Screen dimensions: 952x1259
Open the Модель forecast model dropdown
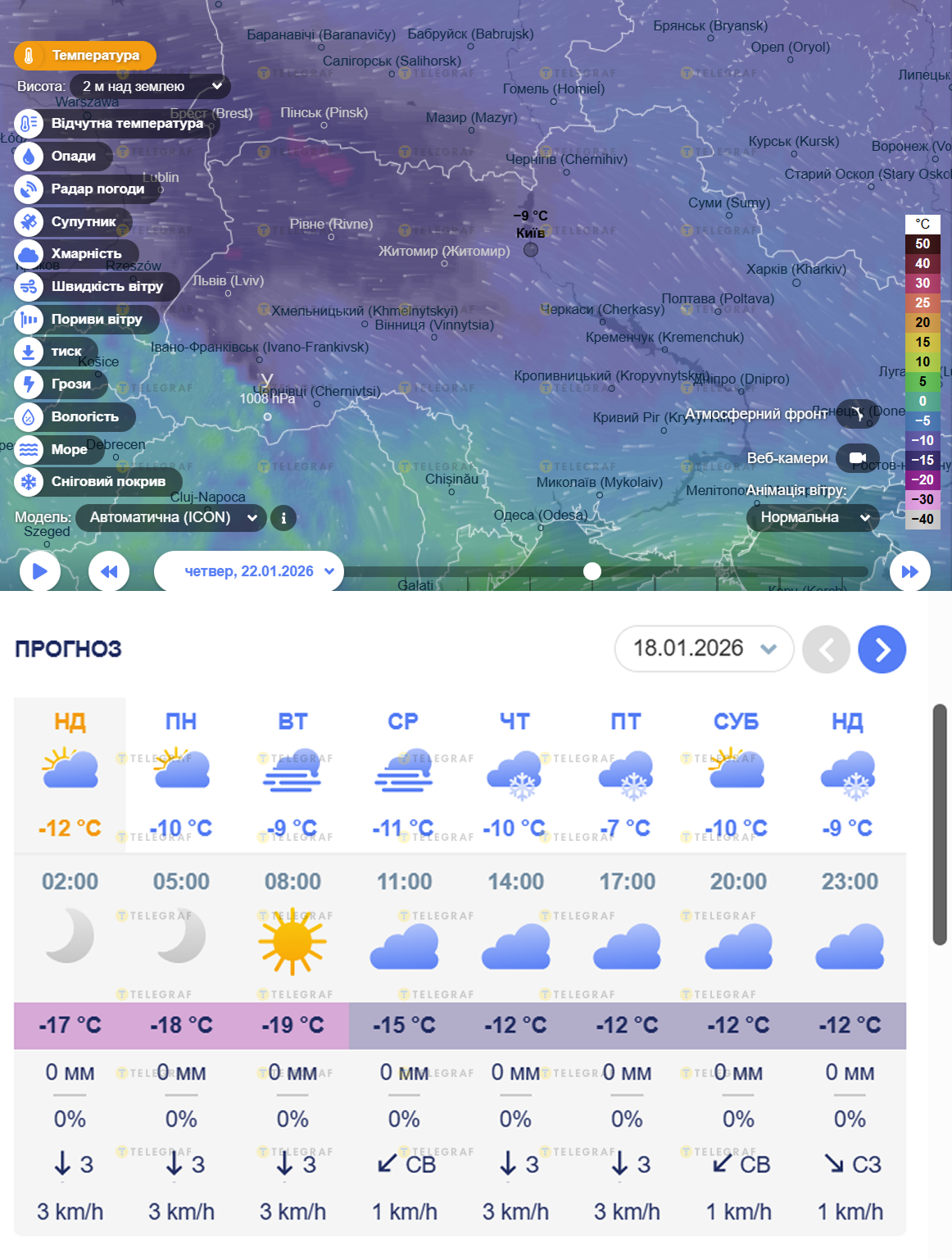coord(170,518)
